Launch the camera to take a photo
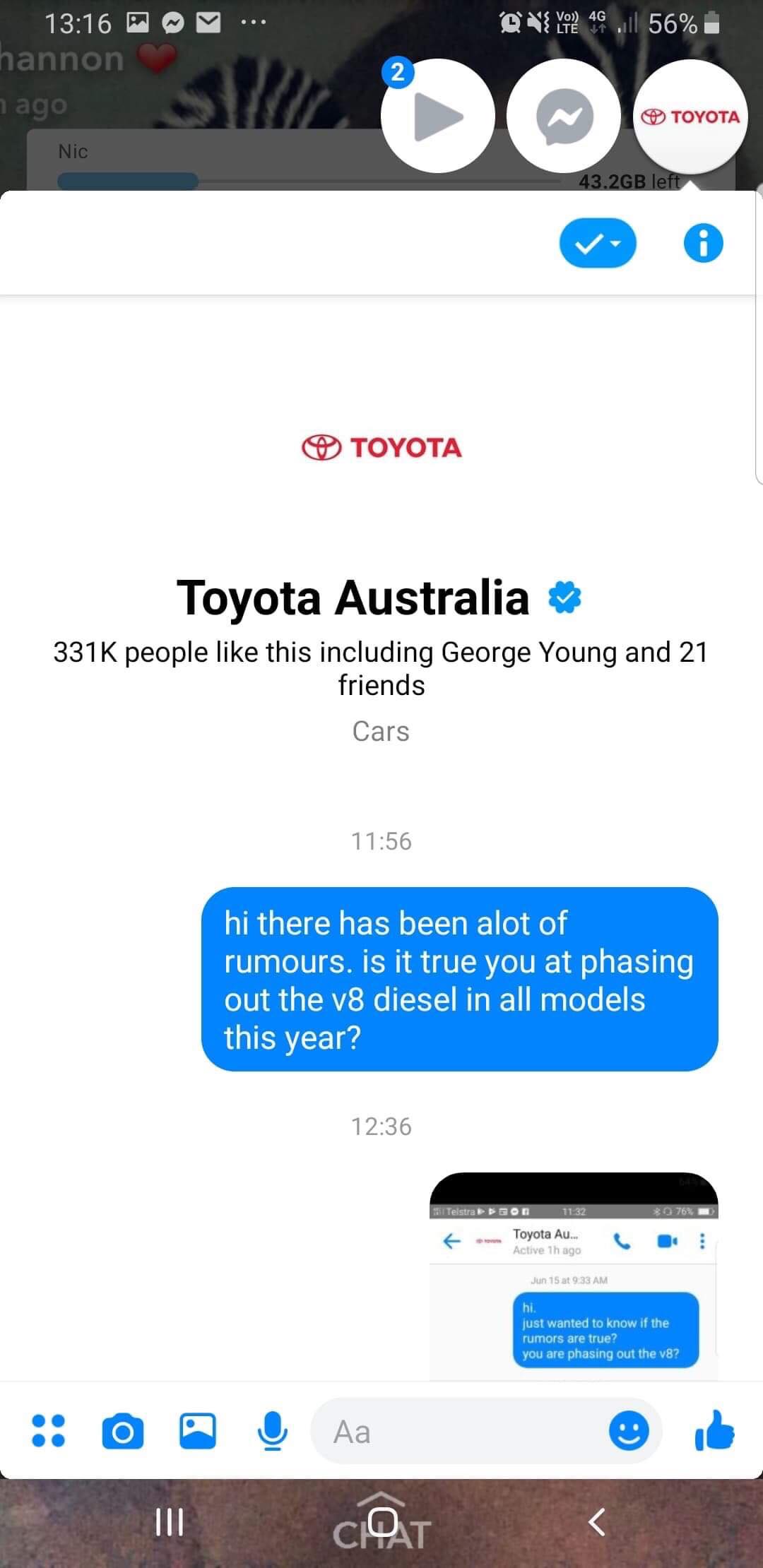The height and width of the screenshot is (1568, 763). coord(123,1432)
